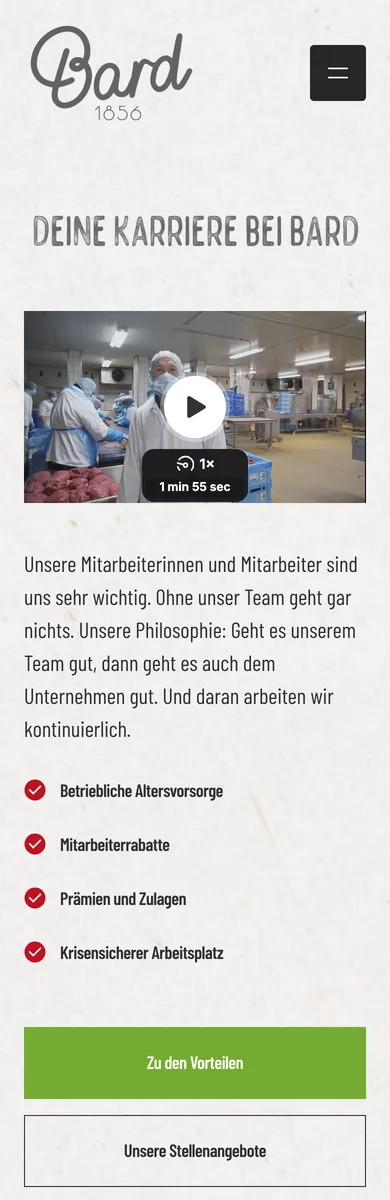Screen dimensions: 390x1200
Task: Go to homepage via Bard logo
Action: pos(110,74)
